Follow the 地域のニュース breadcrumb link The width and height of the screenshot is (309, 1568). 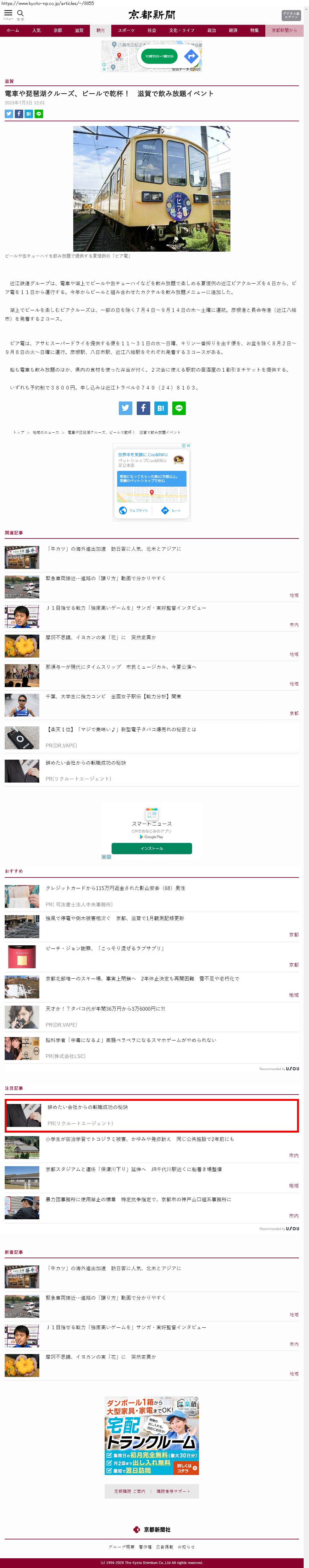click(x=46, y=432)
